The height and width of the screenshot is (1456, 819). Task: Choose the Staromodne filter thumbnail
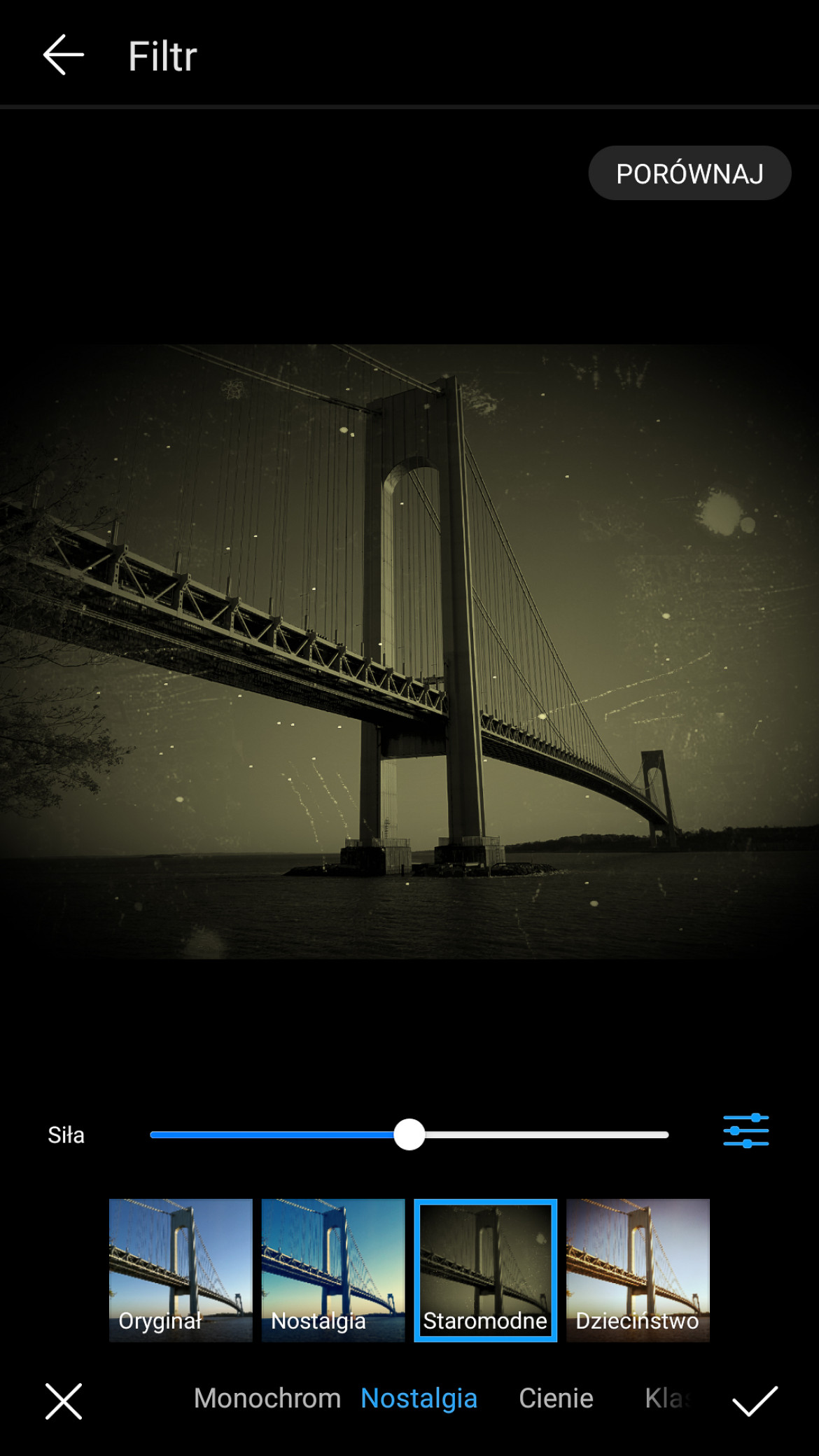pos(485,1270)
